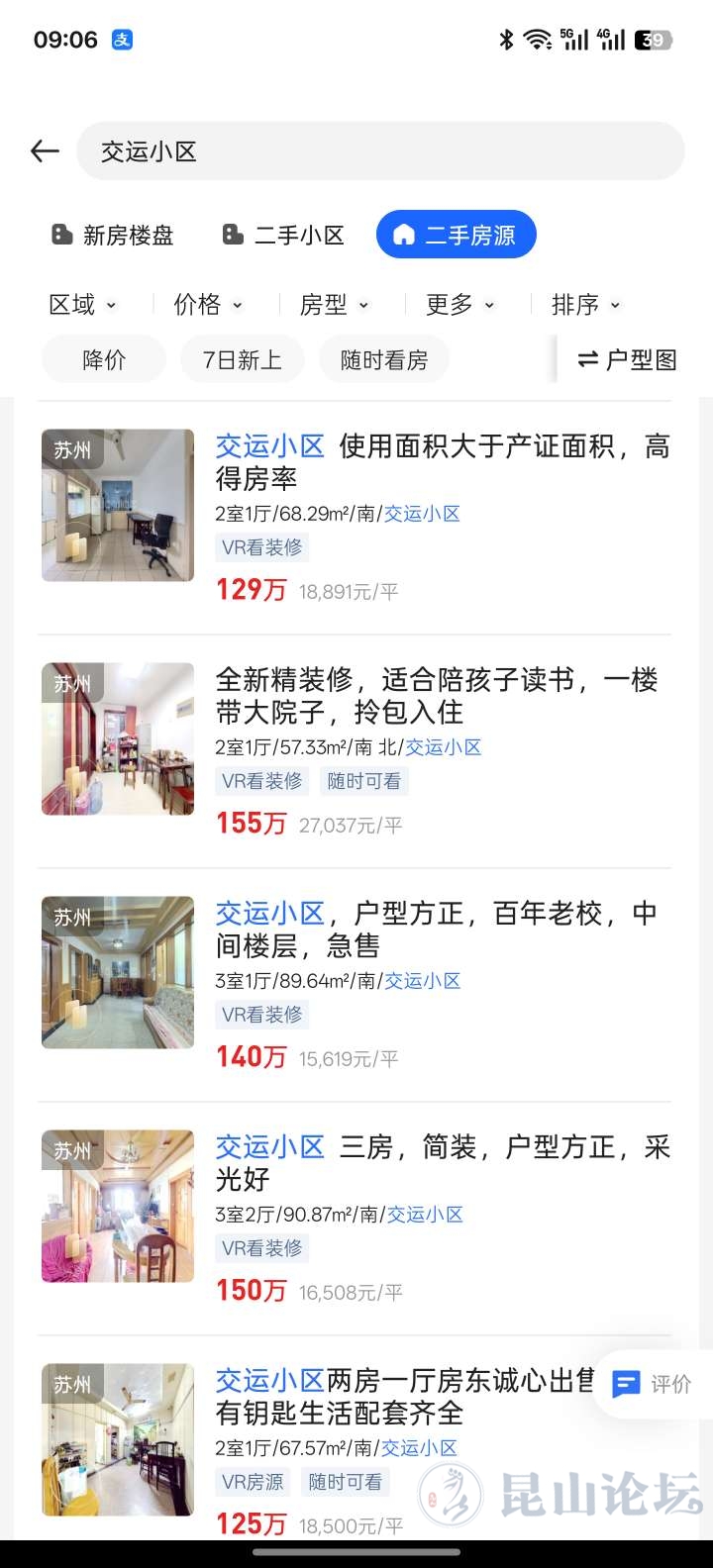Switch to the 二手小区 tab

click(284, 236)
